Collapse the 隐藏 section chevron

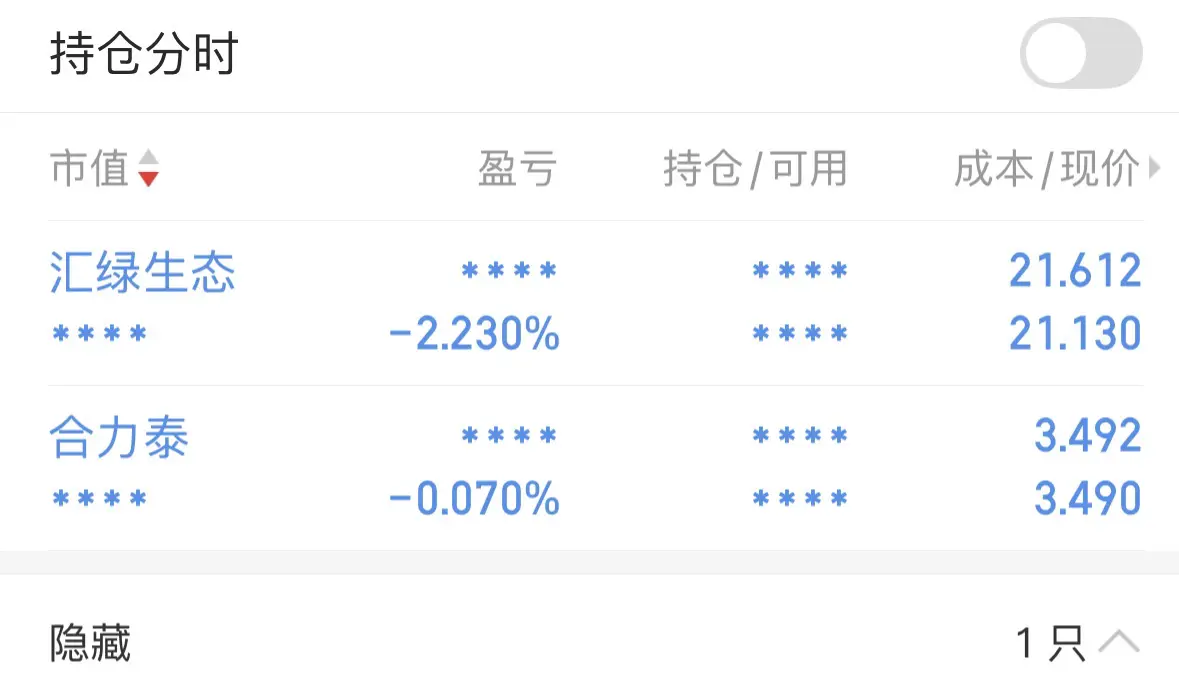click(1118, 642)
